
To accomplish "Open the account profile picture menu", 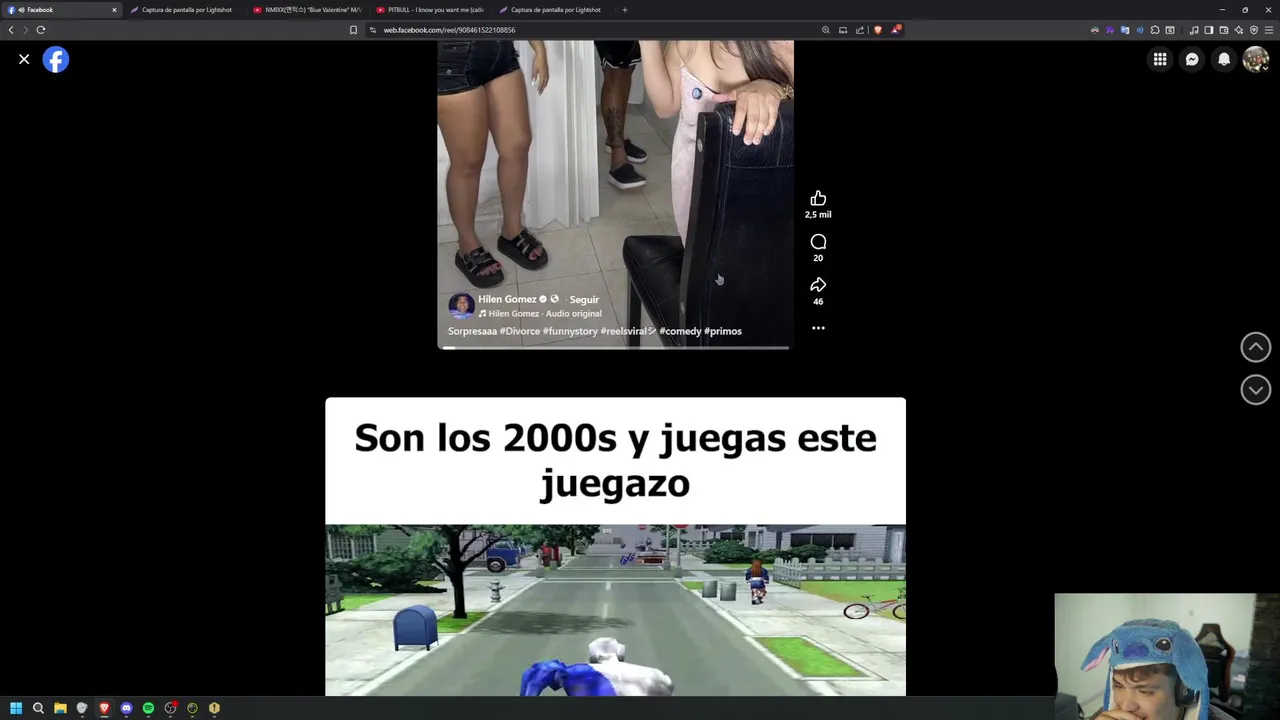I will pyautogui.click(x=1255, y=60).
